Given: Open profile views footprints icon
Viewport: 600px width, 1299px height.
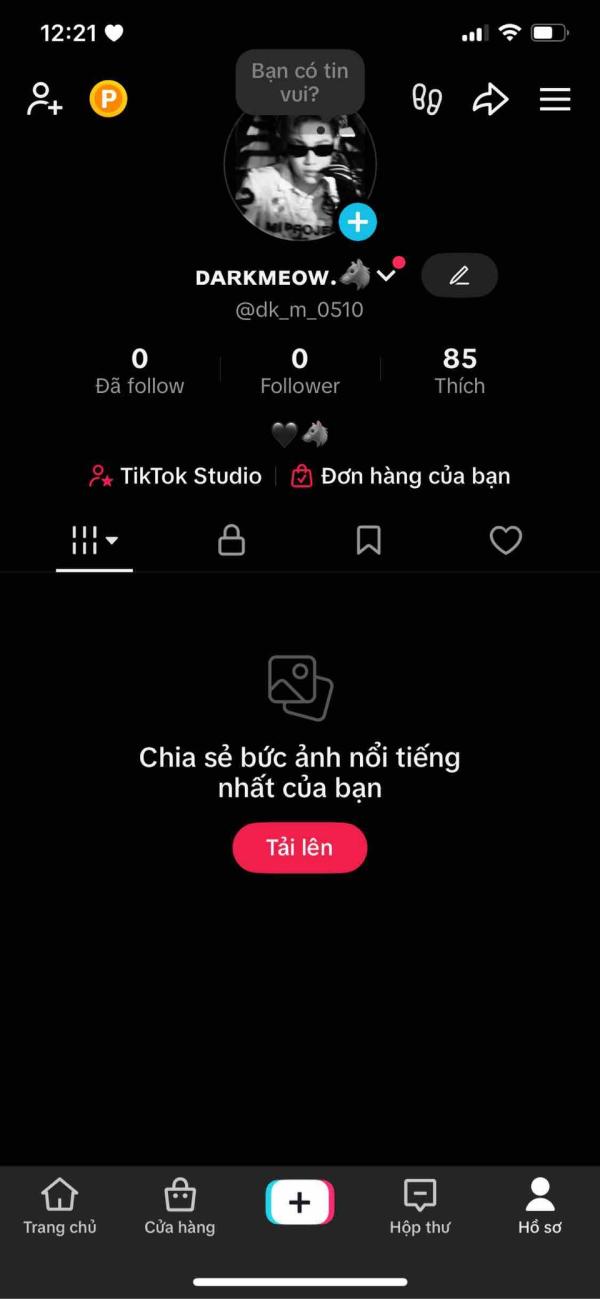Looking at the screenshot, I should (427, 99).
